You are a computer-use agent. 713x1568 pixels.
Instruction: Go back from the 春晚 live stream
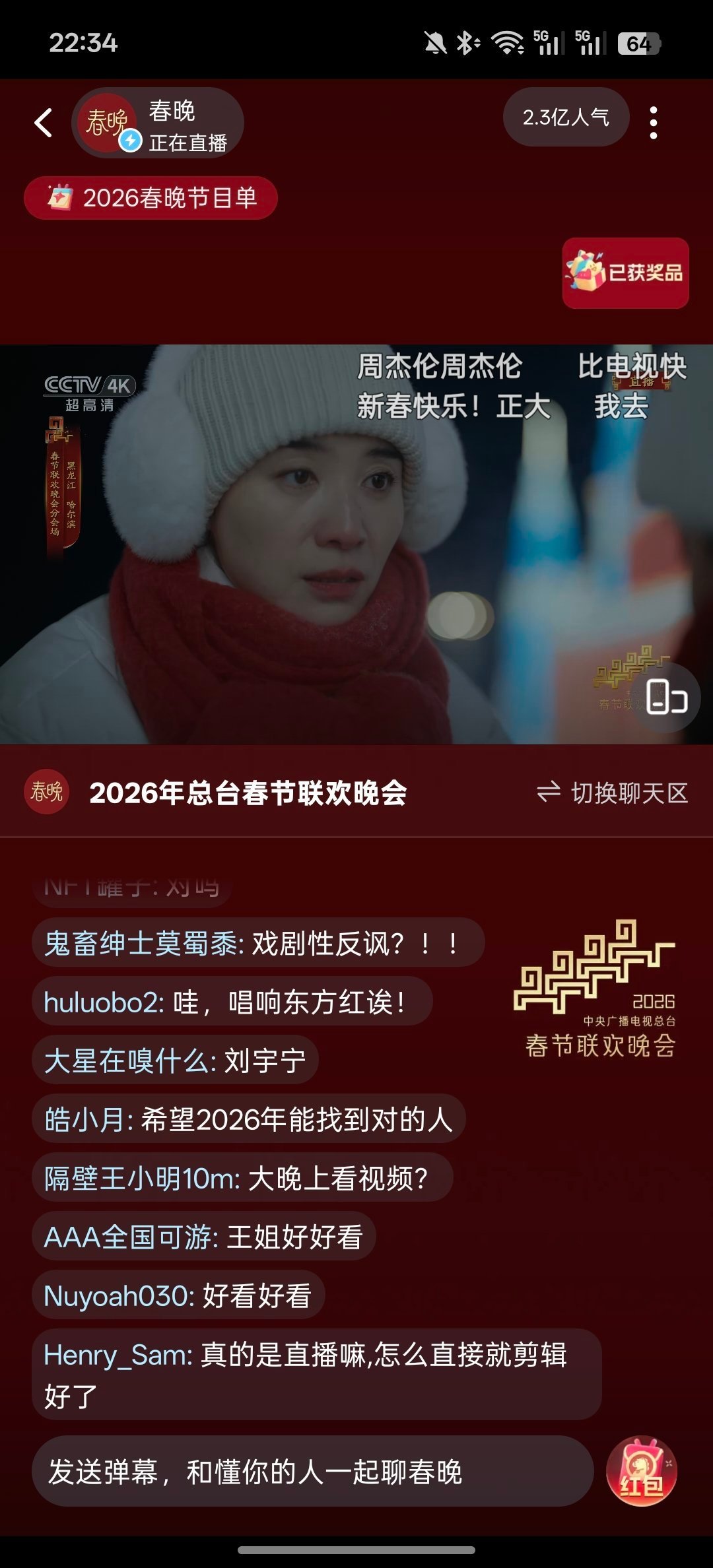[x=44, y=123]
